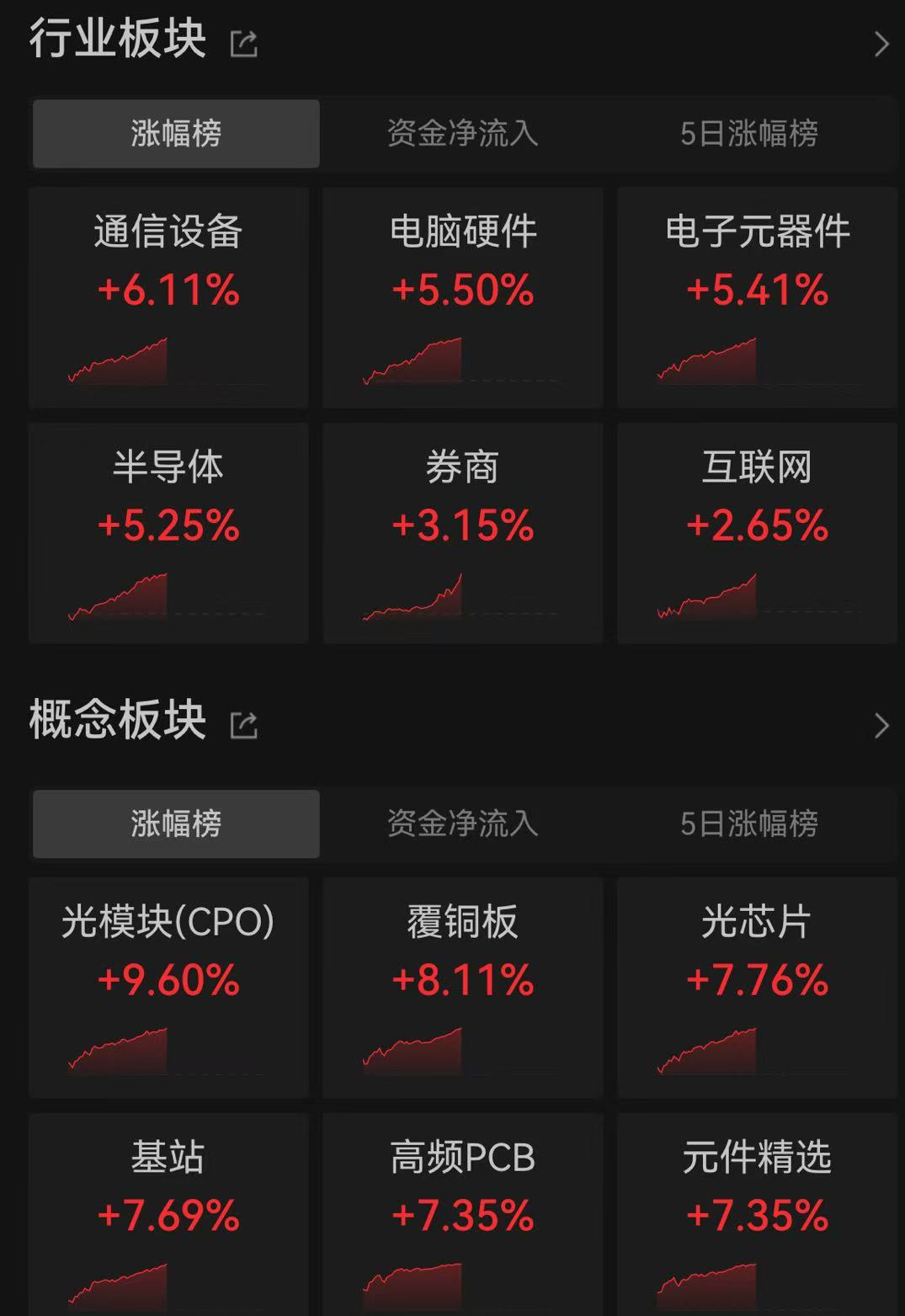Open the 基站 concept card
This screenshot has width=905, height=1316.
pos(168,1214)
